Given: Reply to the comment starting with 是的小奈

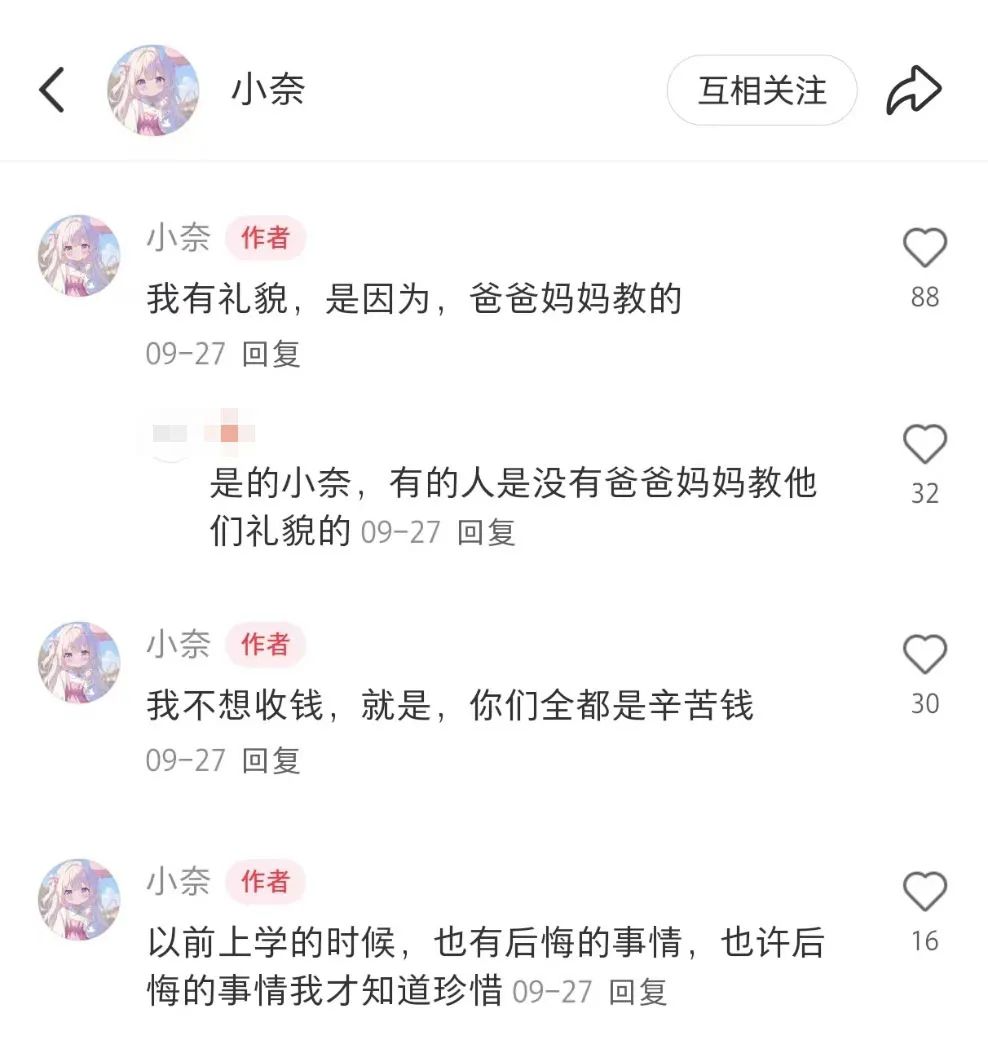Looking at the screenshot, I should point(486,532).
